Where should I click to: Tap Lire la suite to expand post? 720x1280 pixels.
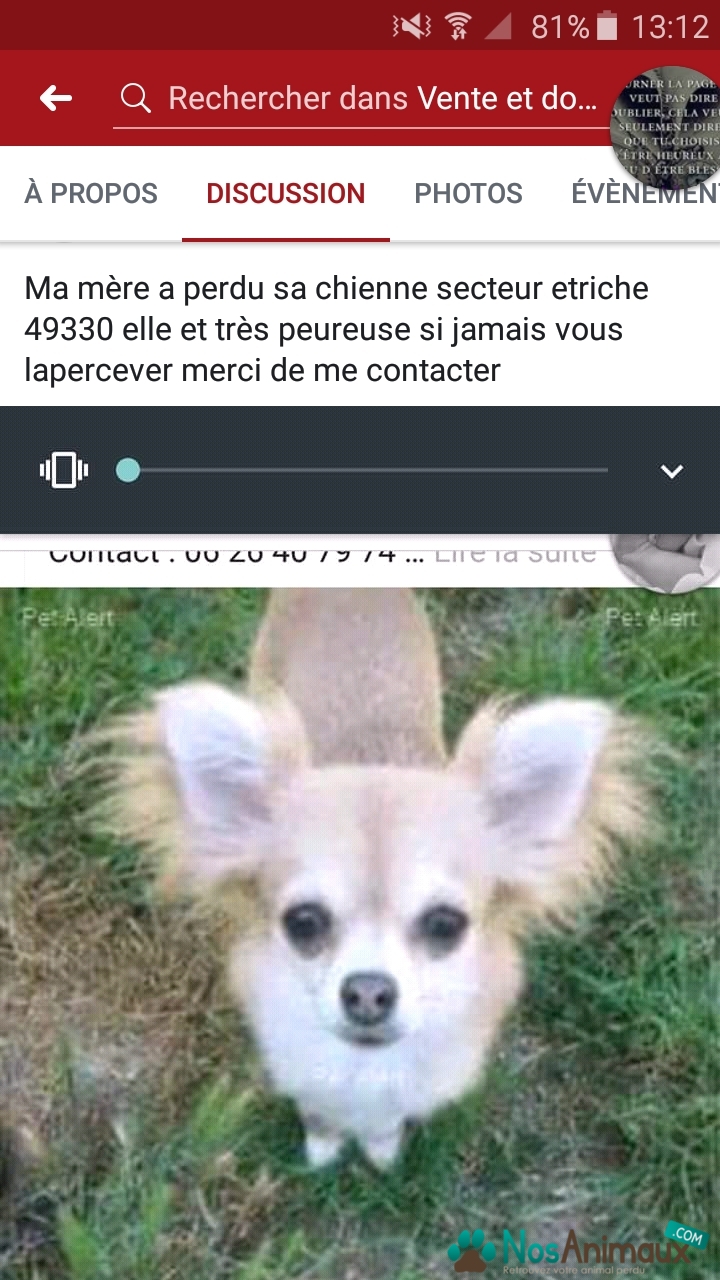(515, 553)
